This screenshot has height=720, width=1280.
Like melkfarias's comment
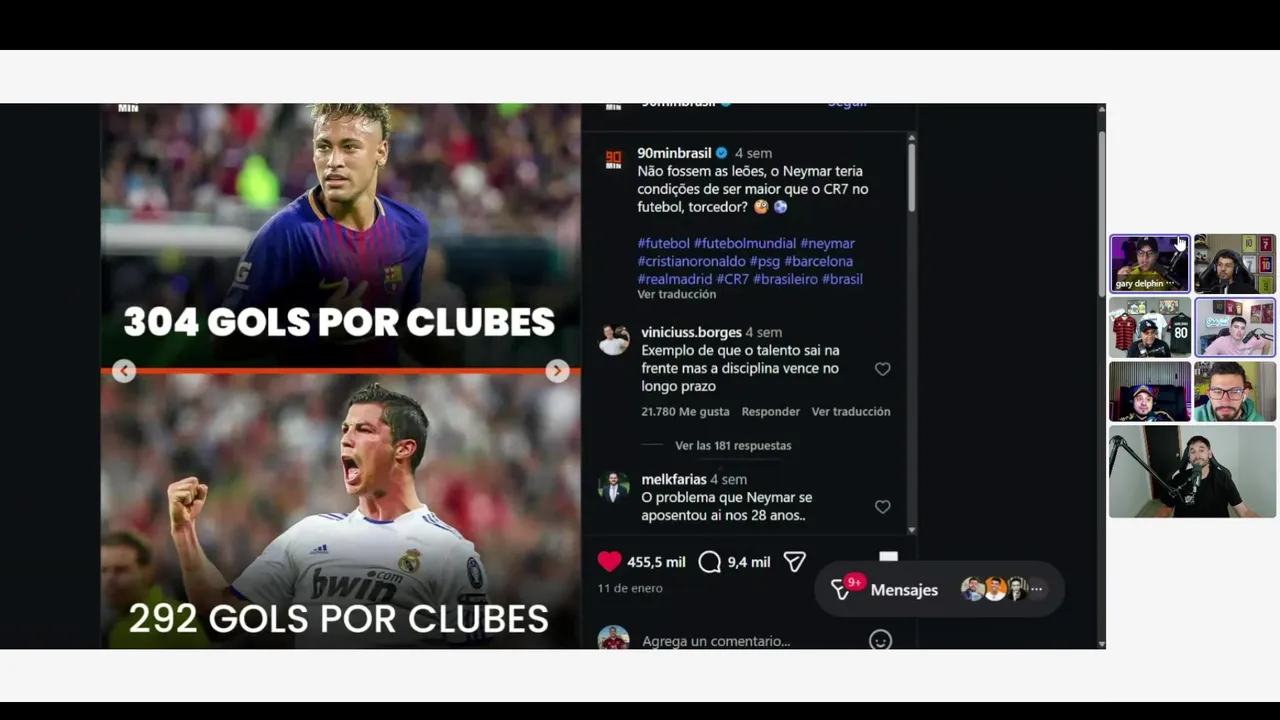click(x=882, y=507)
